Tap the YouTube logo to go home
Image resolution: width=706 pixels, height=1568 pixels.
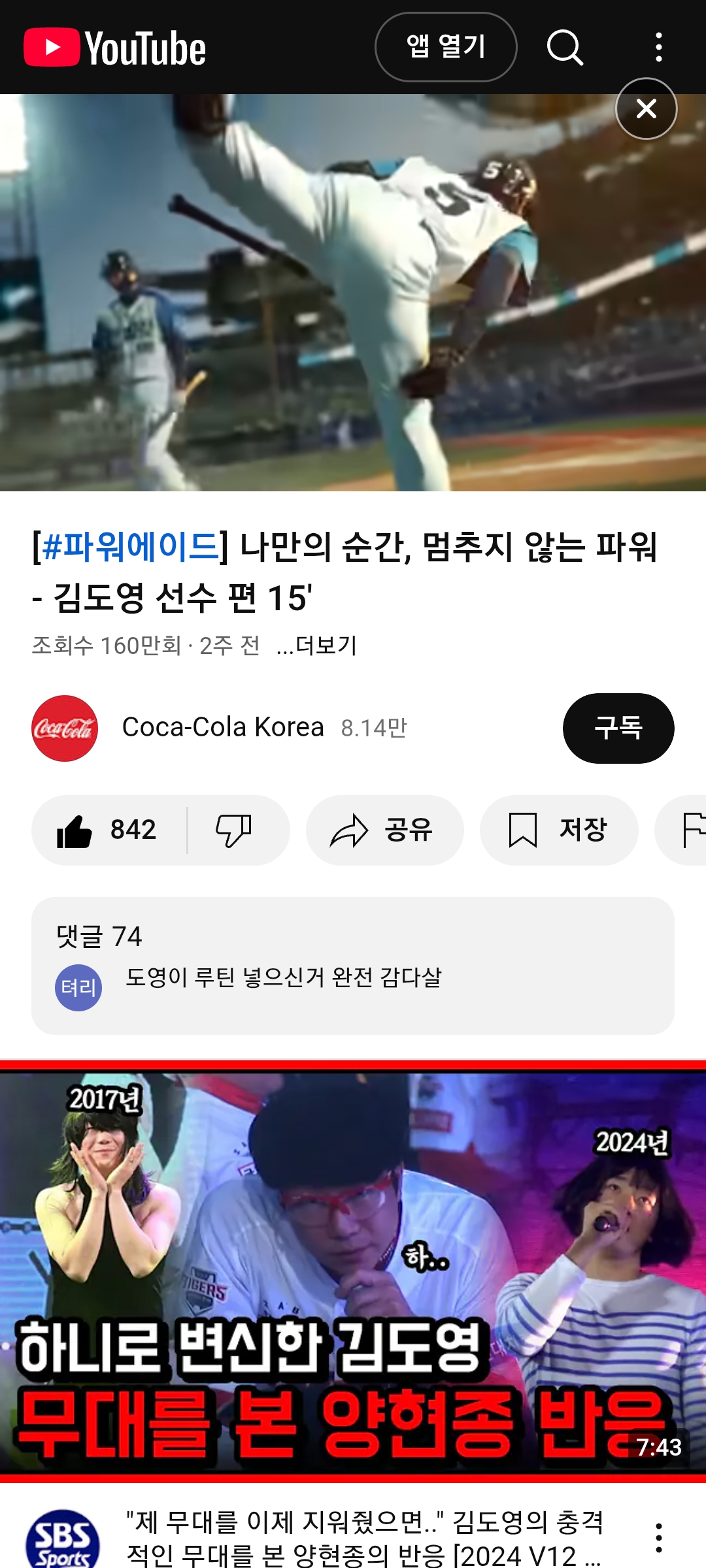115,48
